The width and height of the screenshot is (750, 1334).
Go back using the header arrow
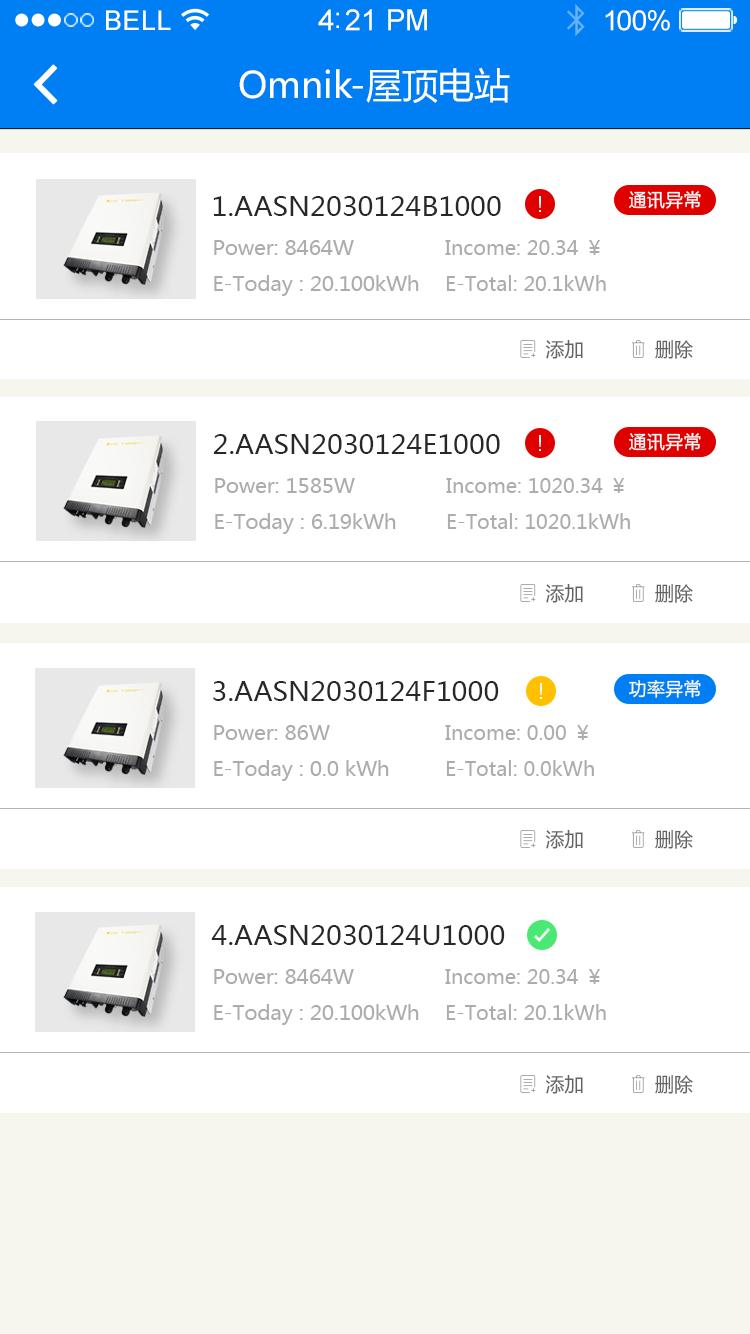click(x=46, y=85)
